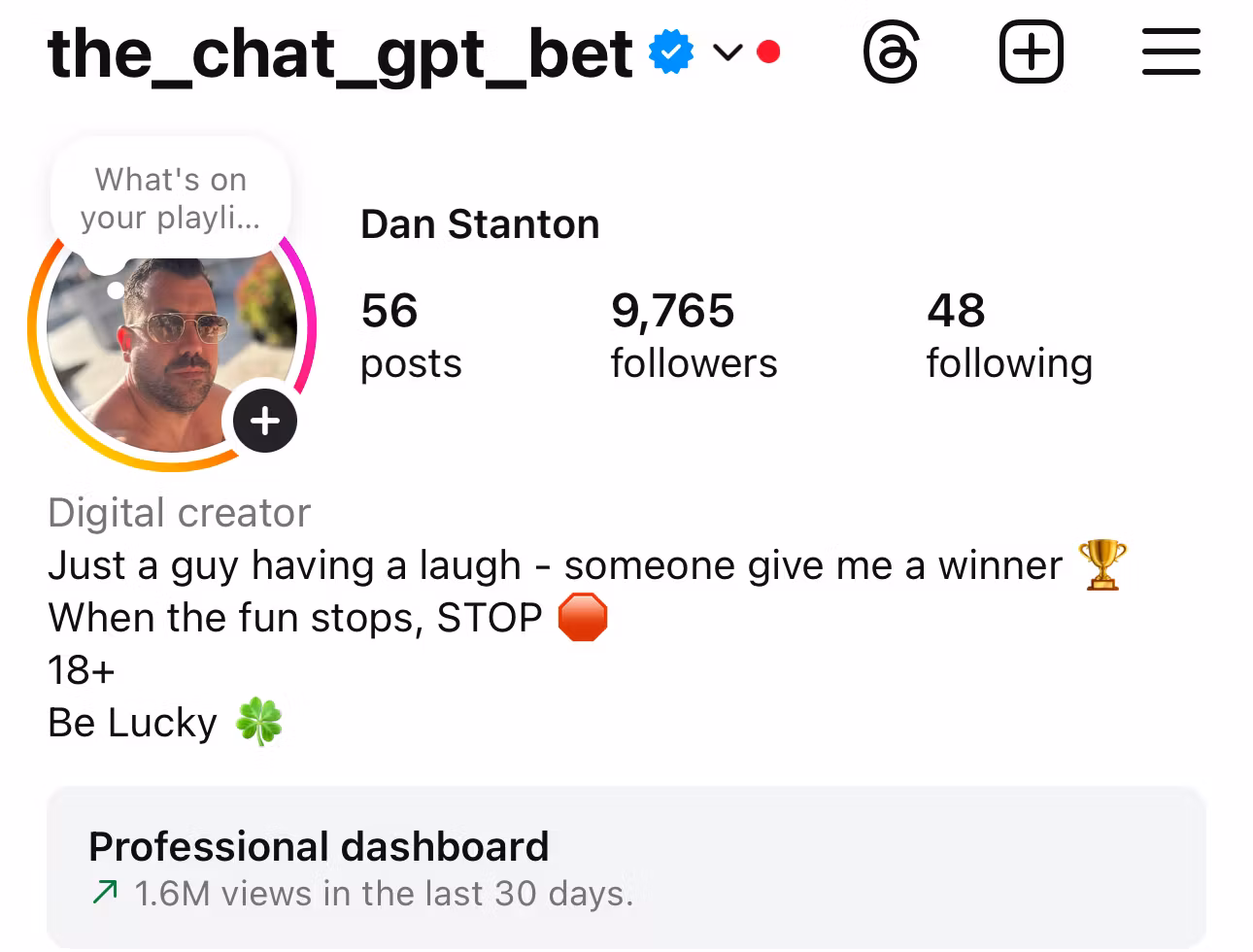Open the Threads icon
The image size is (1253, 952).
point(890,52)
